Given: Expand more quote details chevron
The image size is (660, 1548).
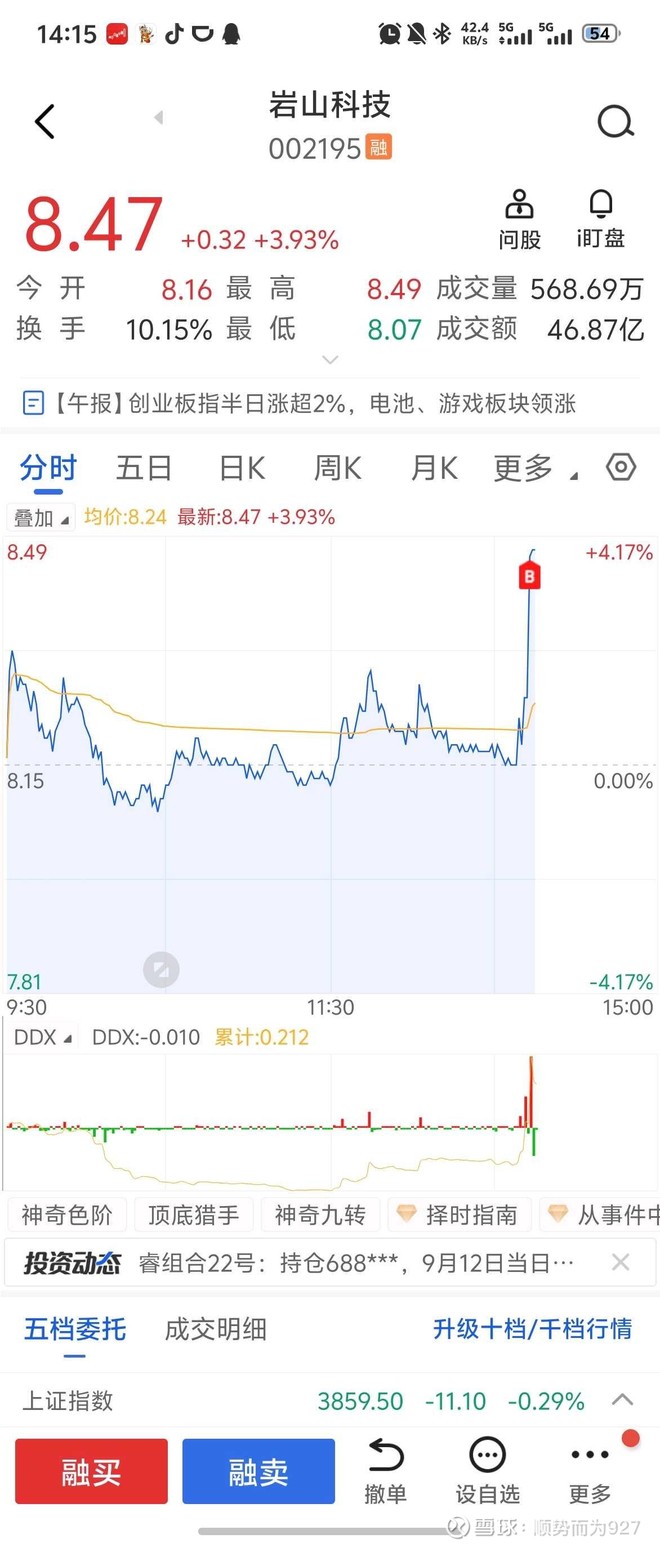Looking at the screenshot, I should [330, 359].
